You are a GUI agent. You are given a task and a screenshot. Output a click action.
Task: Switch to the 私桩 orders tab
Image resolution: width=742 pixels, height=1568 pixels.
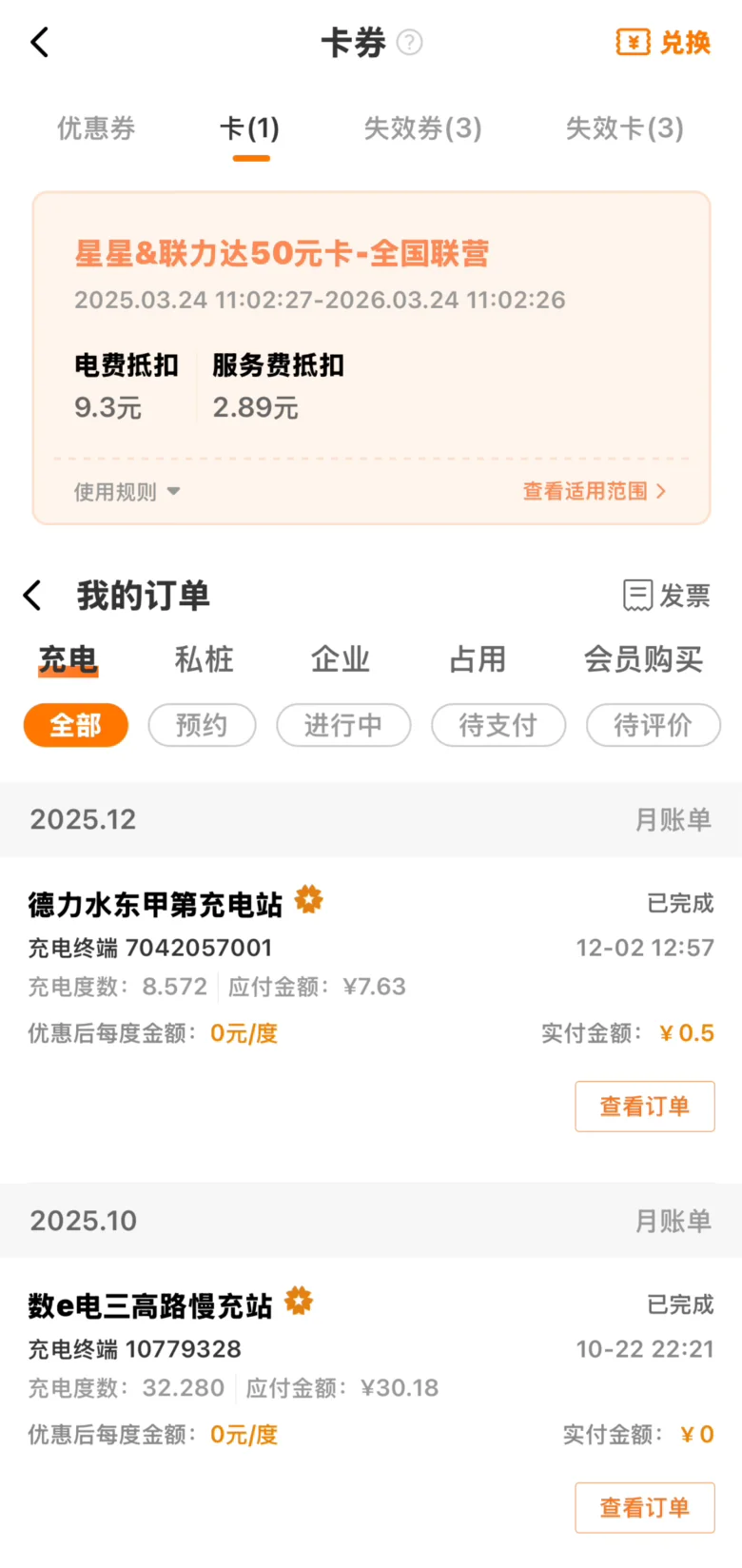click(x=204, y=659)
